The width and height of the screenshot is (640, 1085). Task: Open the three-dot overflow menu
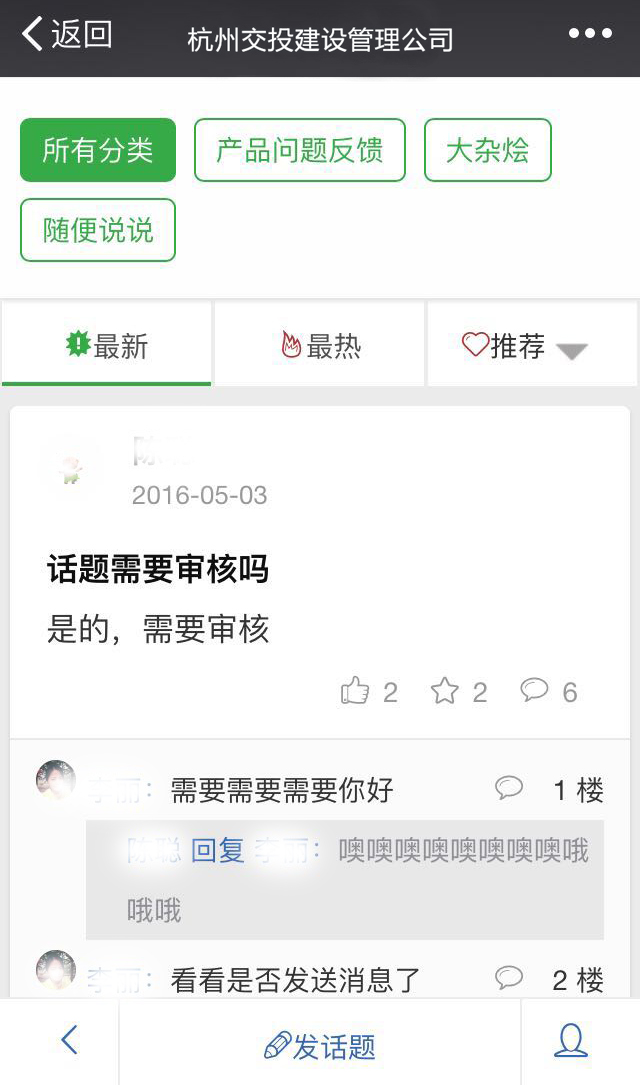(x=589, y=33)
